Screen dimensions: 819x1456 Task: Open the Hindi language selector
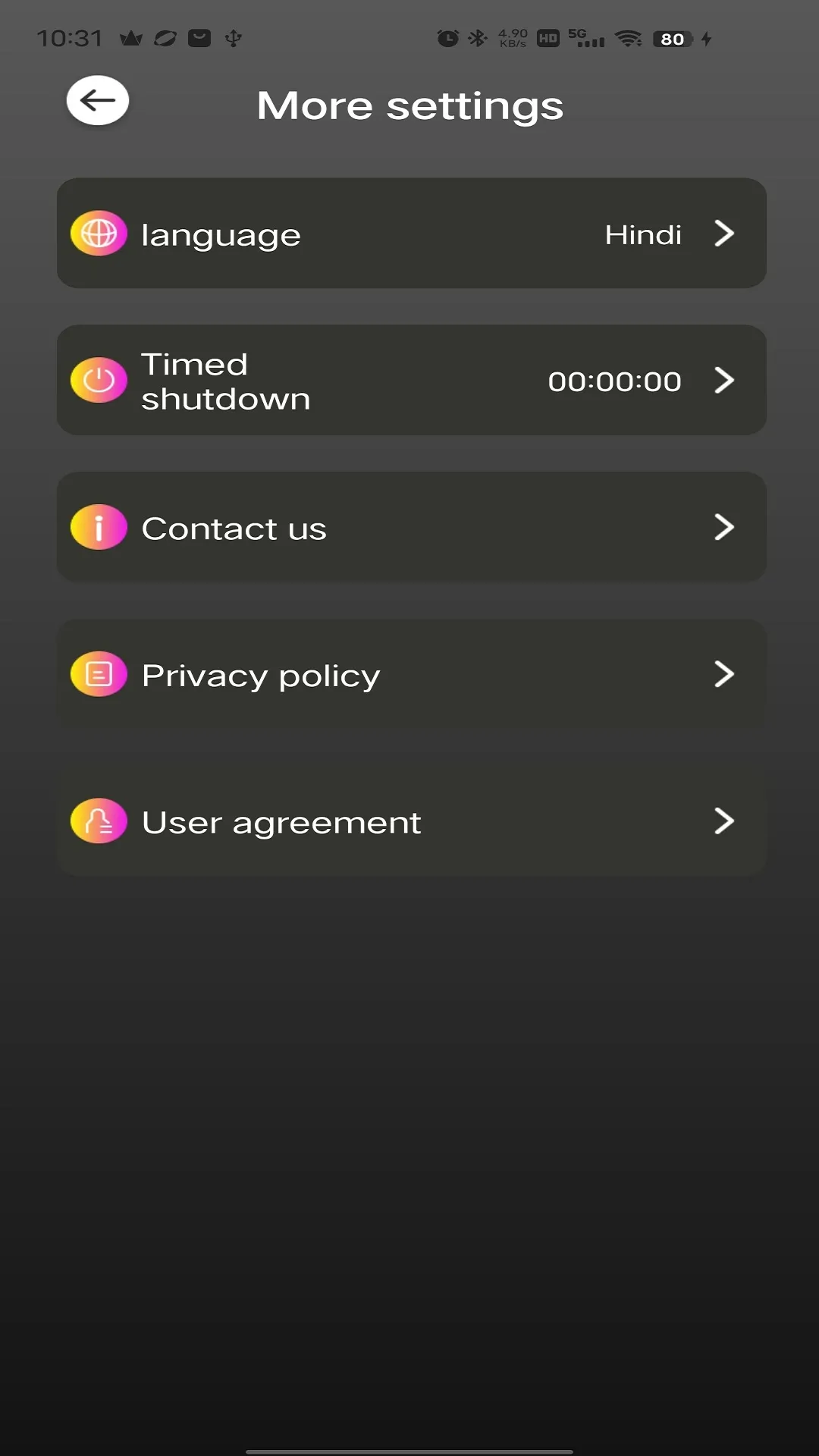[644, 234]
